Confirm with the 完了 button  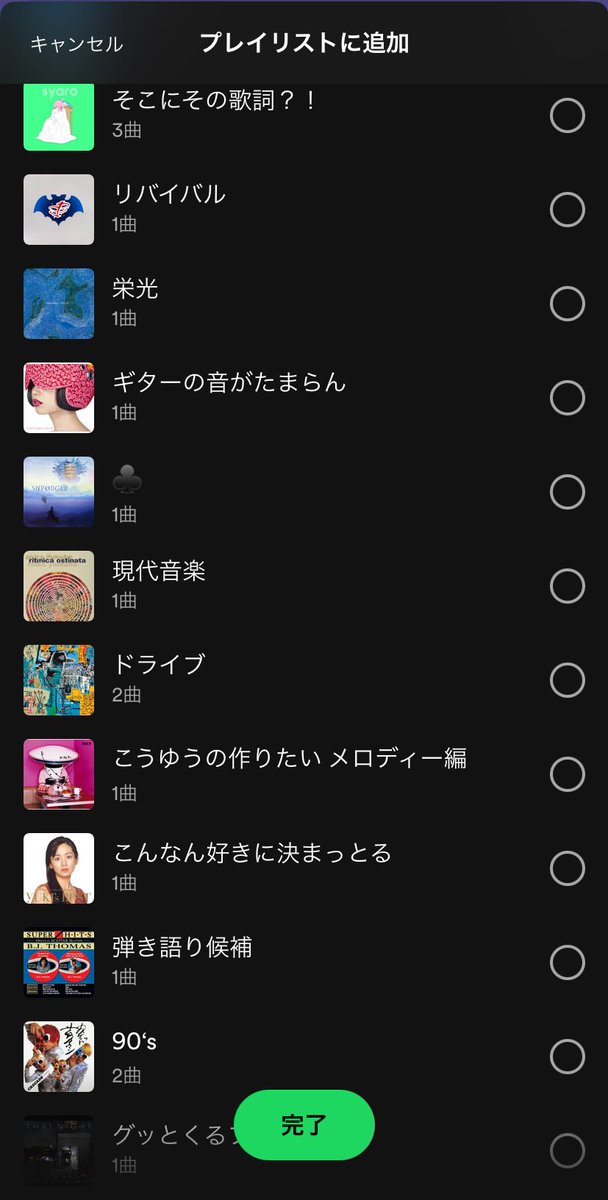click(x=304, y=1124)
